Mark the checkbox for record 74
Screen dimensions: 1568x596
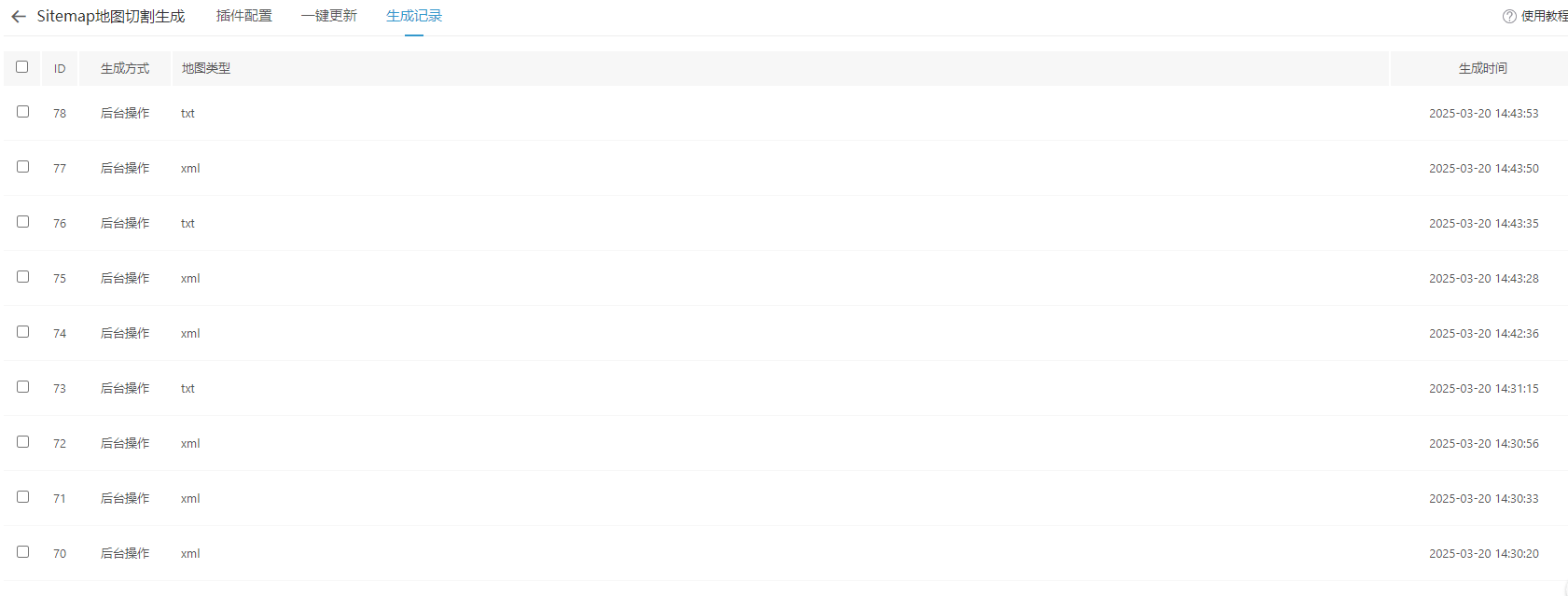23,332
